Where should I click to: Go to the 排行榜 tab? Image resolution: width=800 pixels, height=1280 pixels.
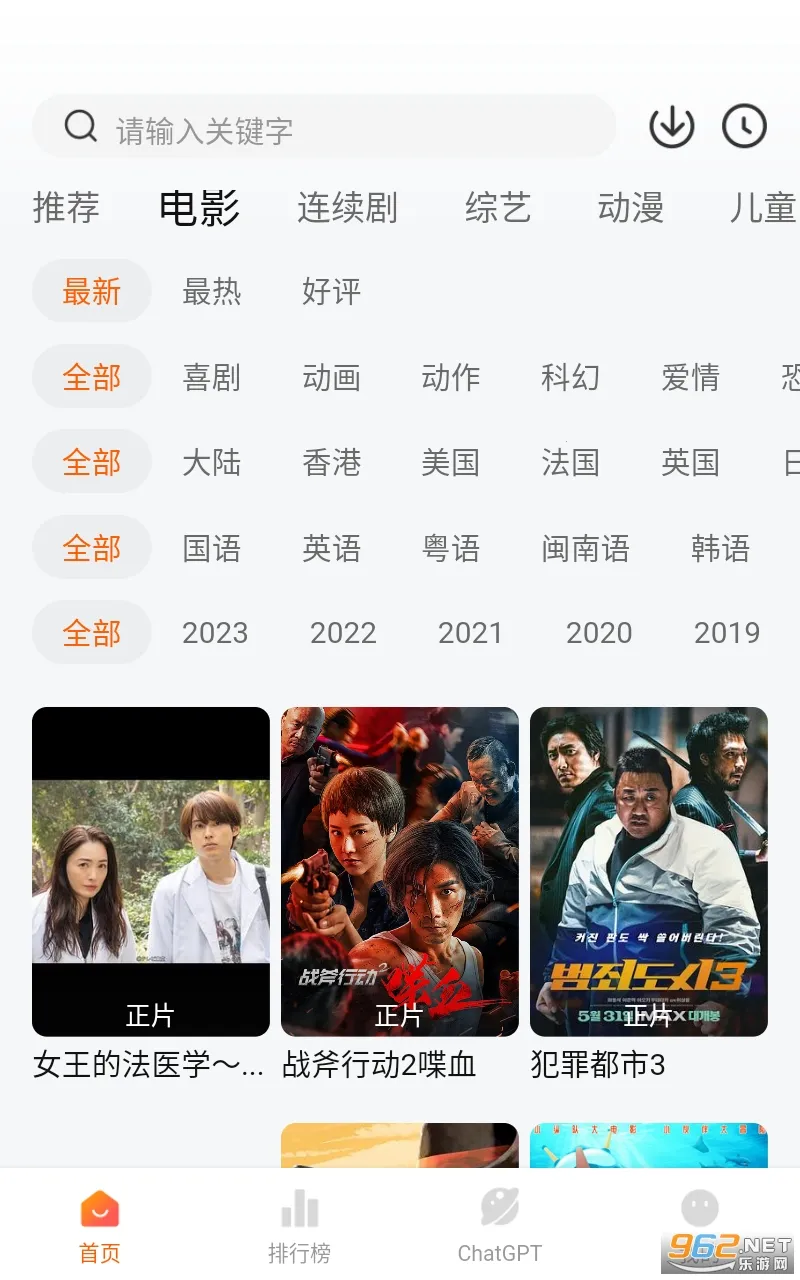pos(299,1226)
